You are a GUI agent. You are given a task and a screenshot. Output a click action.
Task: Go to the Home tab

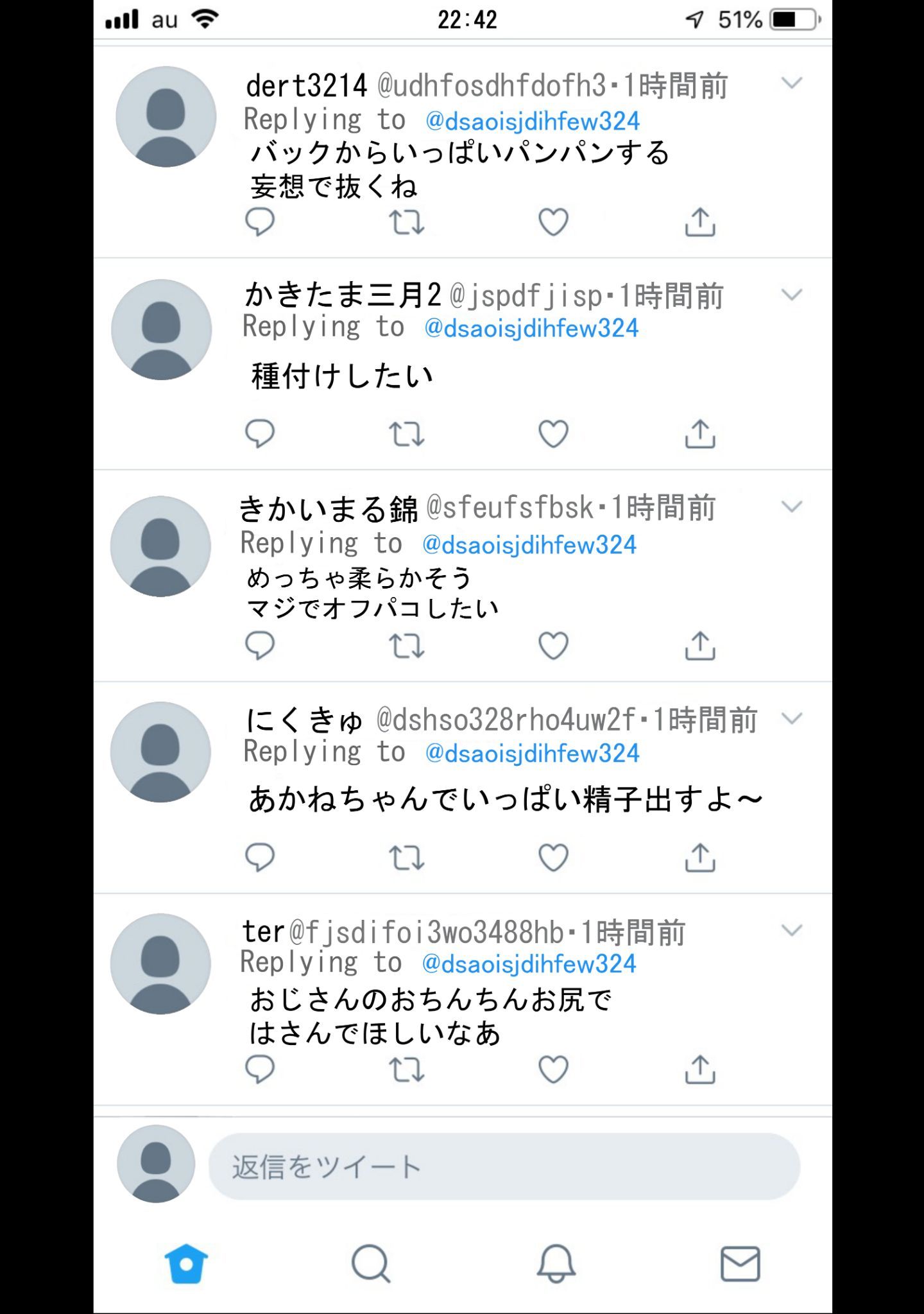point(186,1264)
